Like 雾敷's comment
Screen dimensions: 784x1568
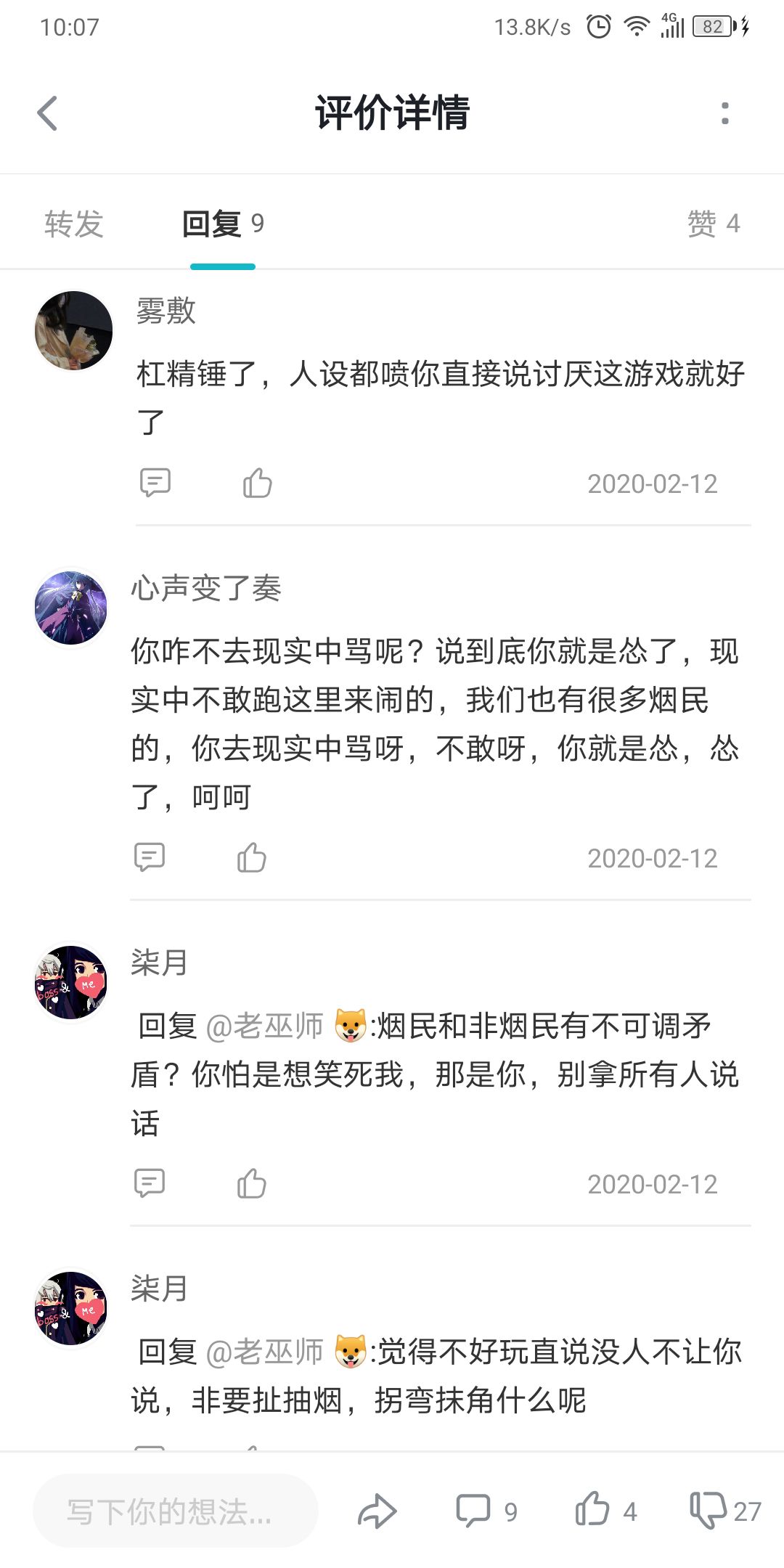pyautogui.click(x=257, y=483)
